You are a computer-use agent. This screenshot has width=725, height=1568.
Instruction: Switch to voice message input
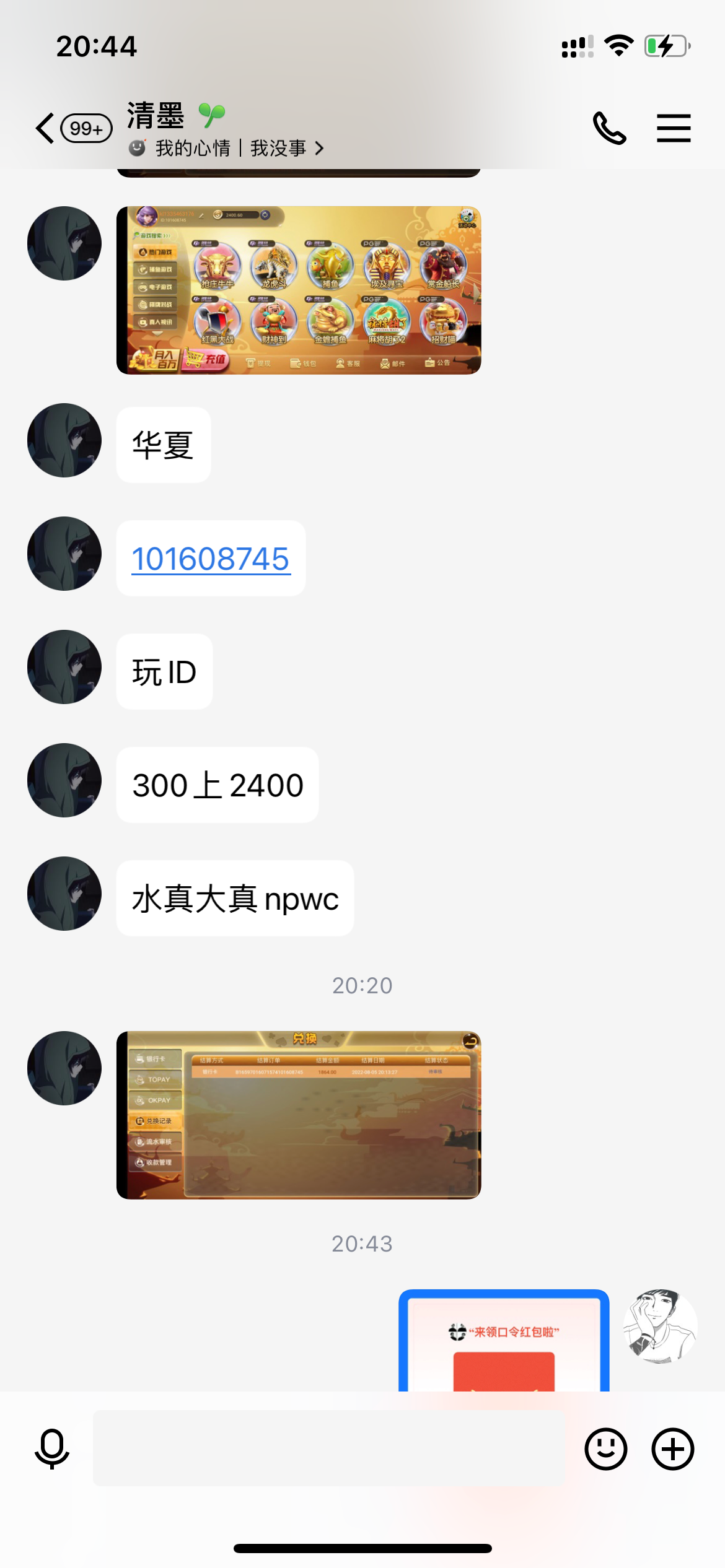tap(52, 1448)
